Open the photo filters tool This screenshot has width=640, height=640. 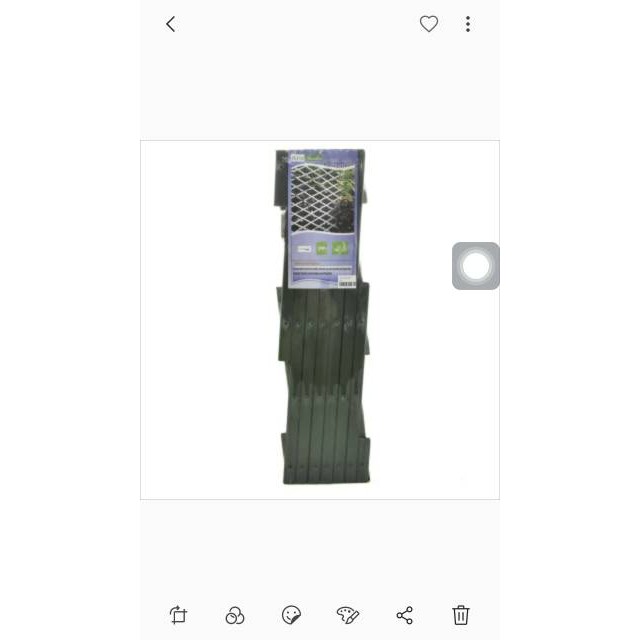(235, 615)
